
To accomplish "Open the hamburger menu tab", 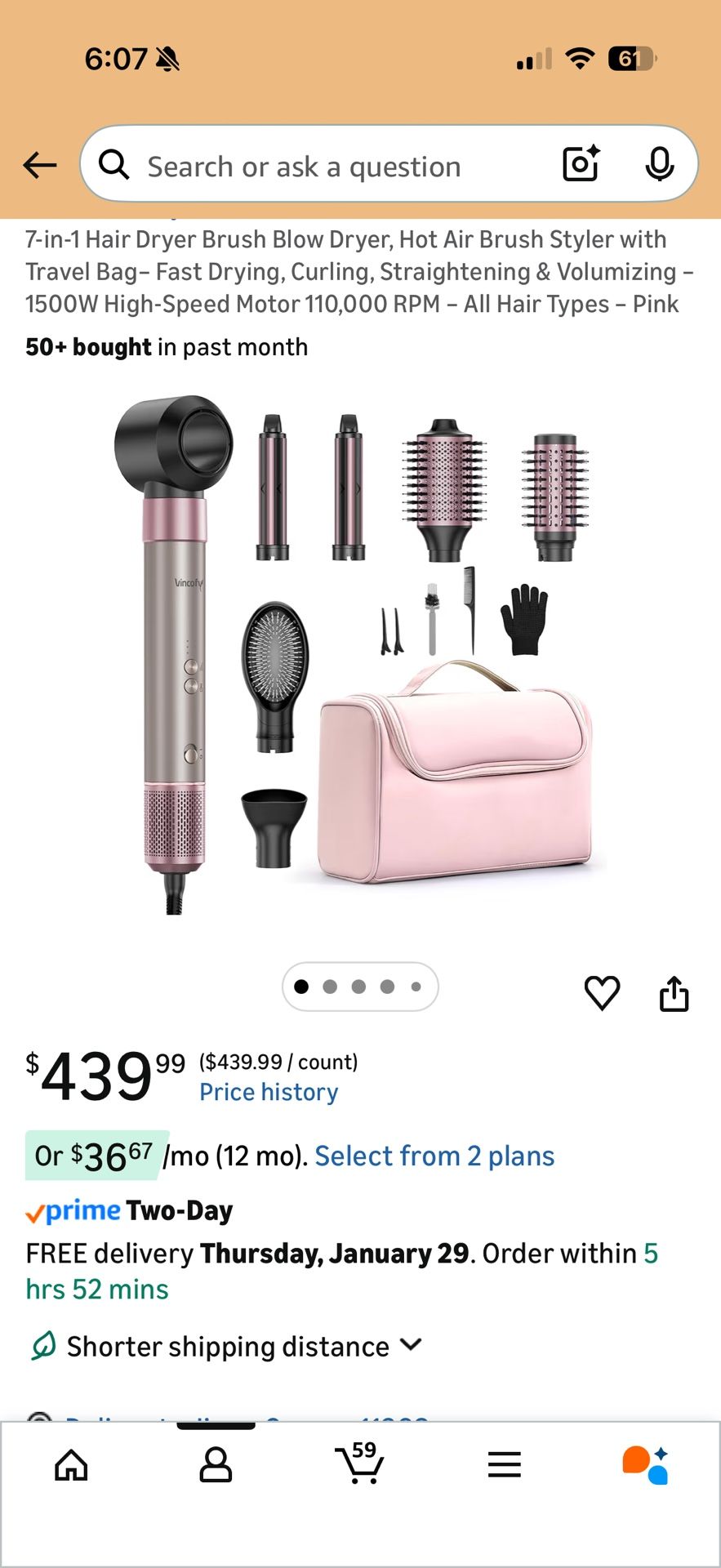I will [x=504, y=1464].
